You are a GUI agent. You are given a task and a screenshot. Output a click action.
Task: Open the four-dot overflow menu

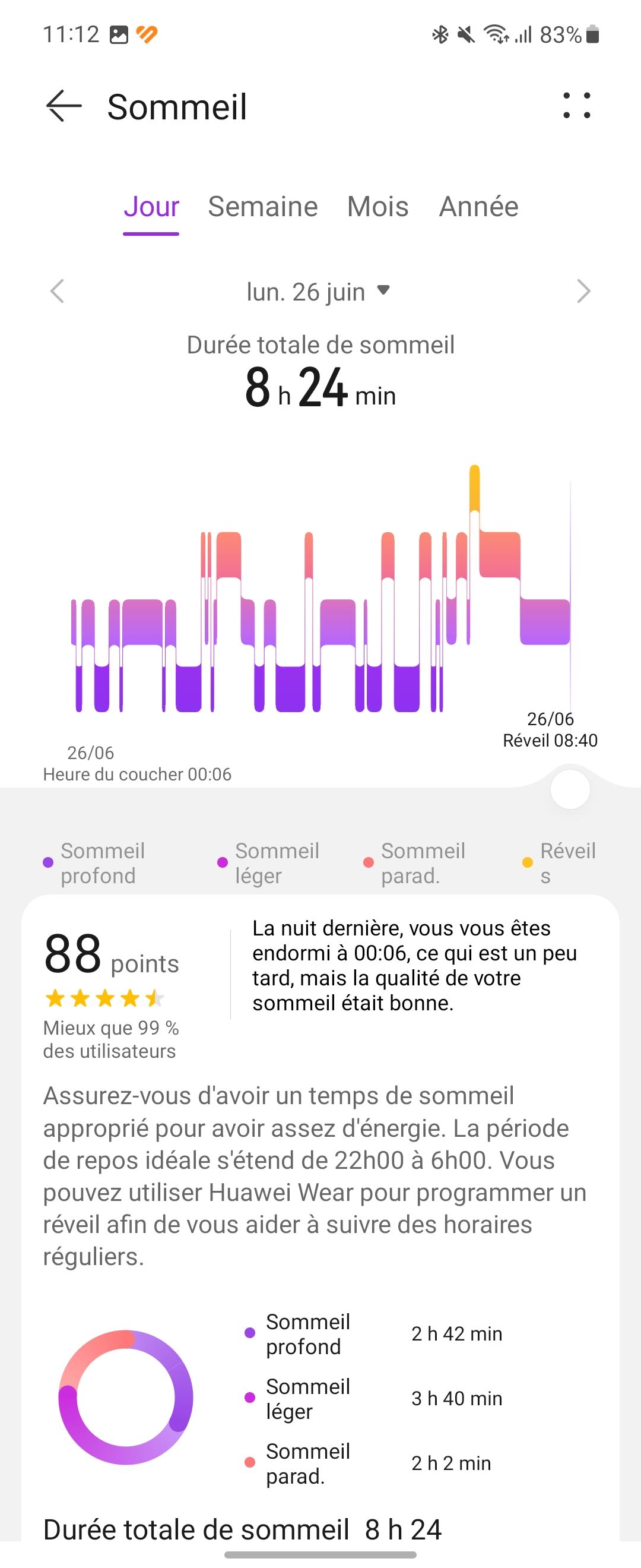coord(576,106)
